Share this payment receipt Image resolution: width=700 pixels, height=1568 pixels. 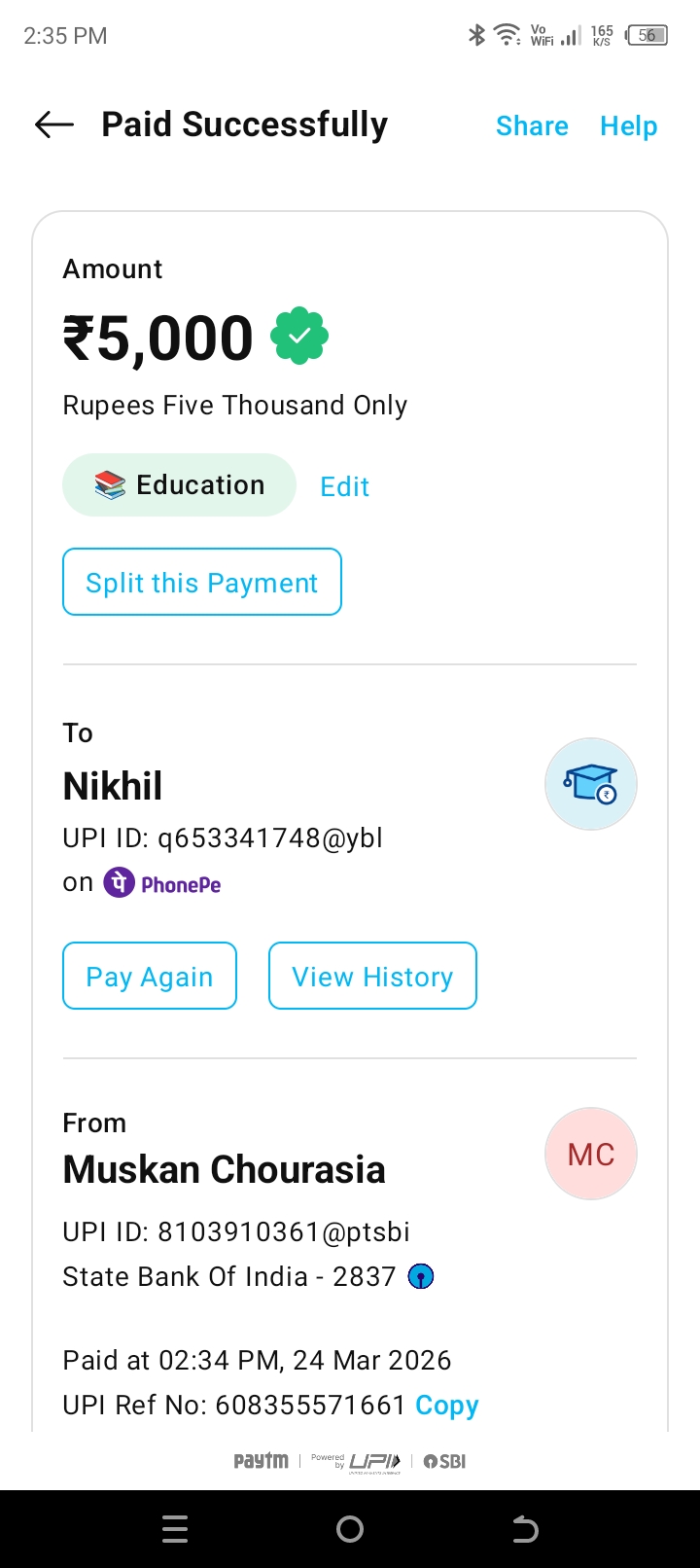[532, 126]
